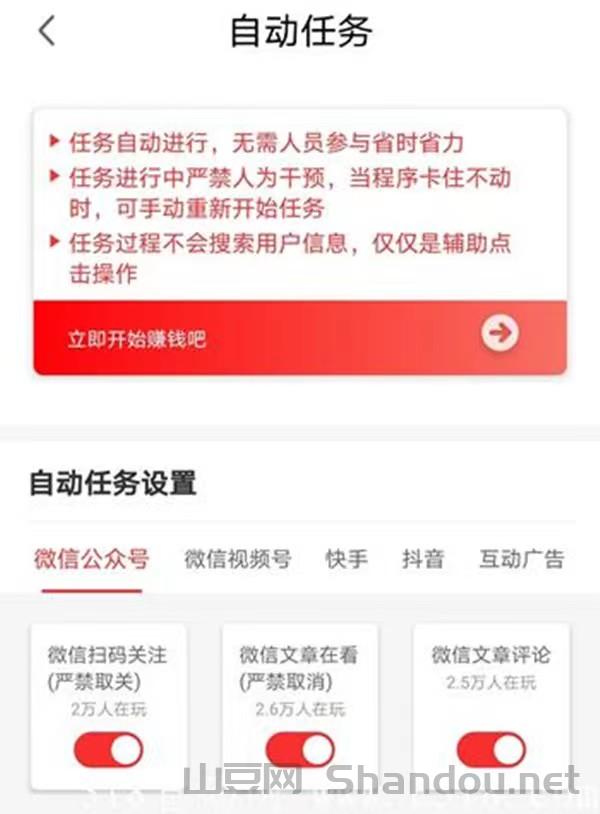Toggle off 微信扫码关注 auto task
This screenshot has height=814, width=600.
[x=108, y=749]
